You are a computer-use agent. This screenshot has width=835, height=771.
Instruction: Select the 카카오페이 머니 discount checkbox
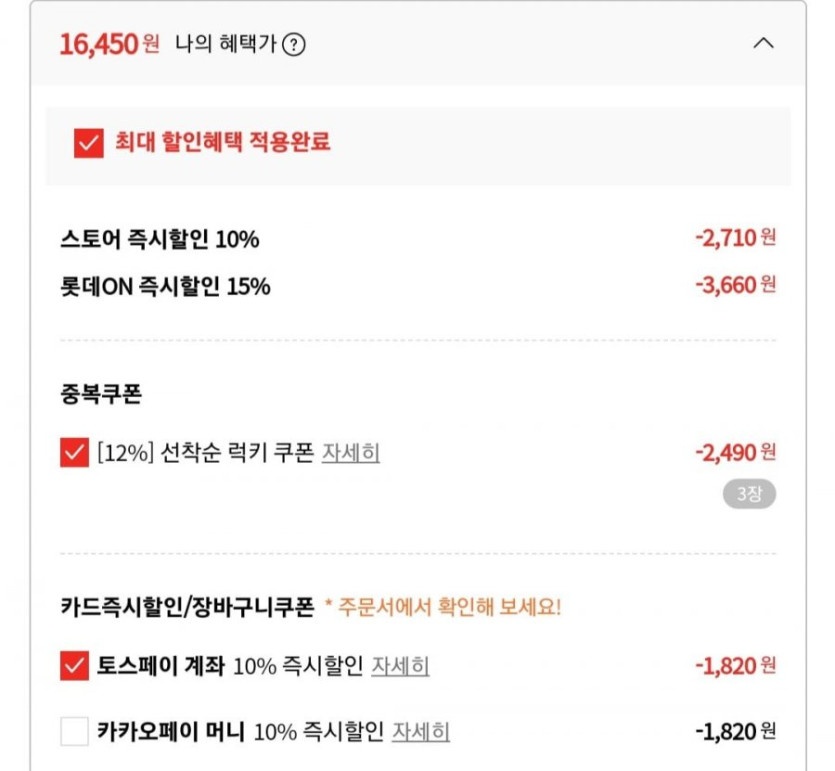(x=75, y=731)
